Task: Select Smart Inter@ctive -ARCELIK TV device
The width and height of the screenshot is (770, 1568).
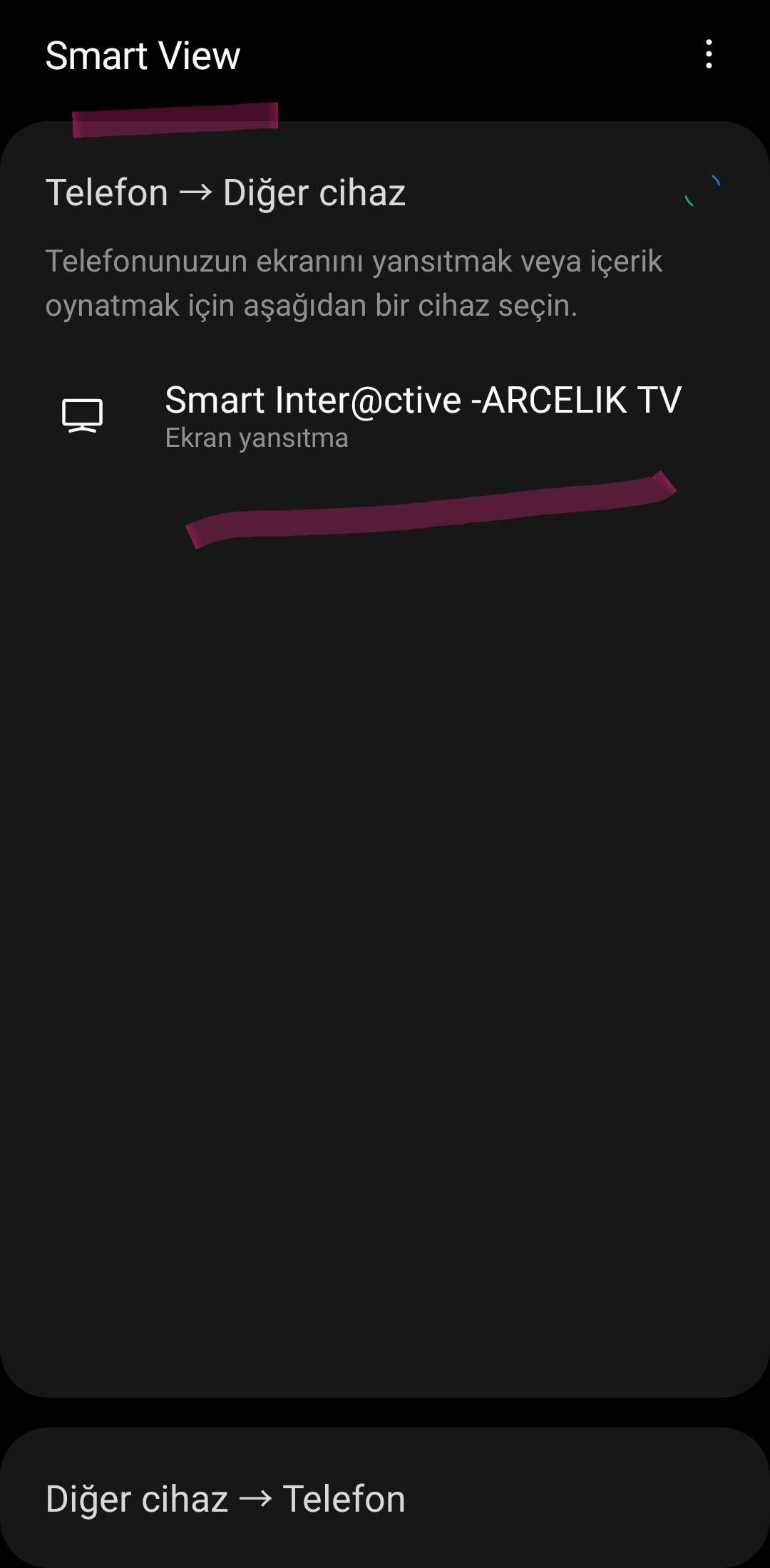Action: 422,416
